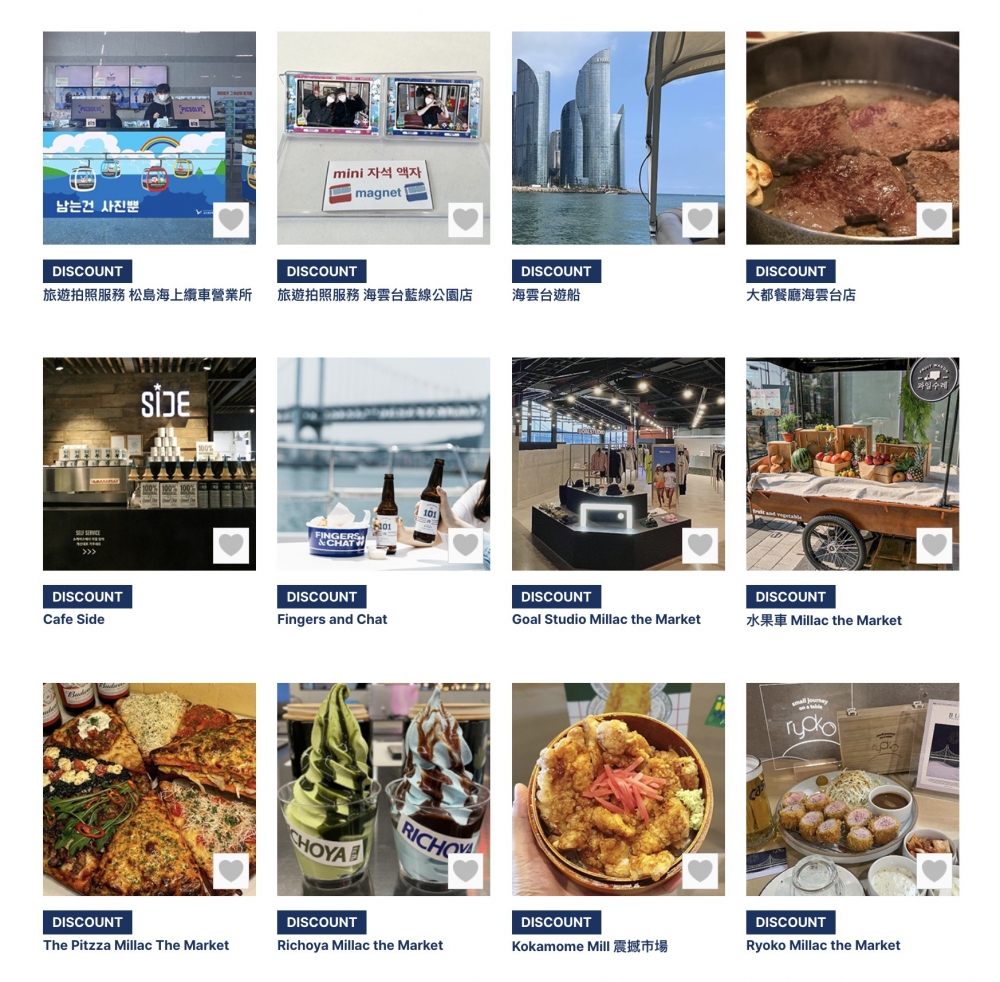This screenshot has width=1000, height=982.
Task: Favorite the Cafe Side listing
Action: [231, 546]
